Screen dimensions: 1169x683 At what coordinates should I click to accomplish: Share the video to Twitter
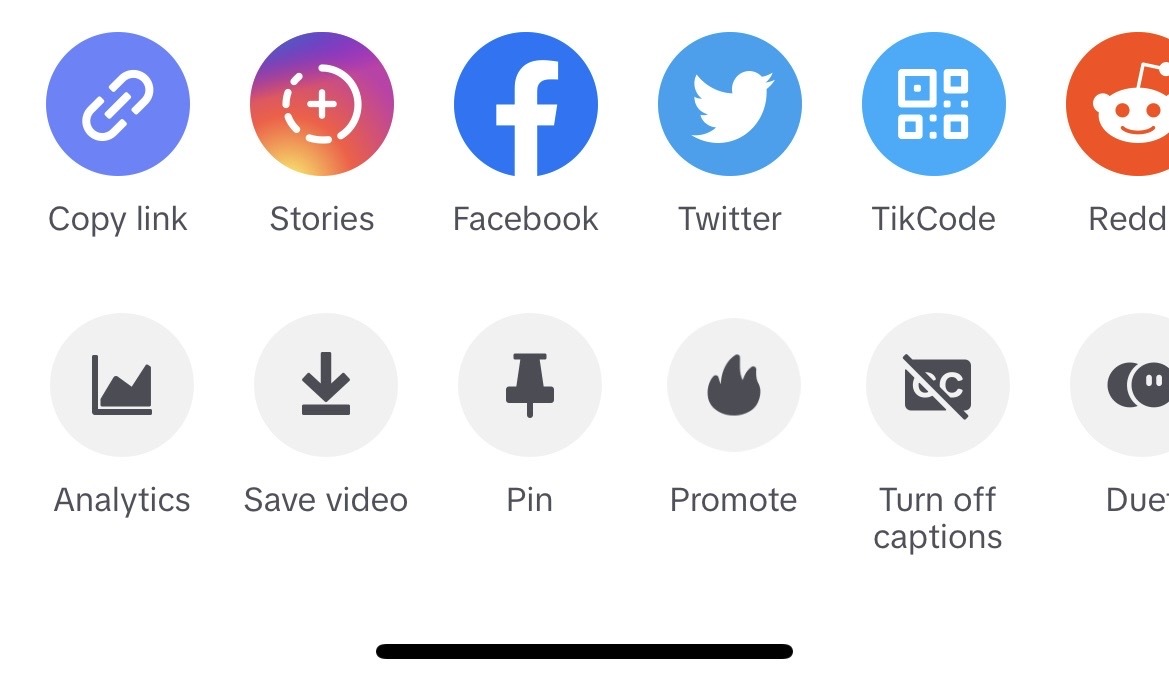click(x=730, y=104)
